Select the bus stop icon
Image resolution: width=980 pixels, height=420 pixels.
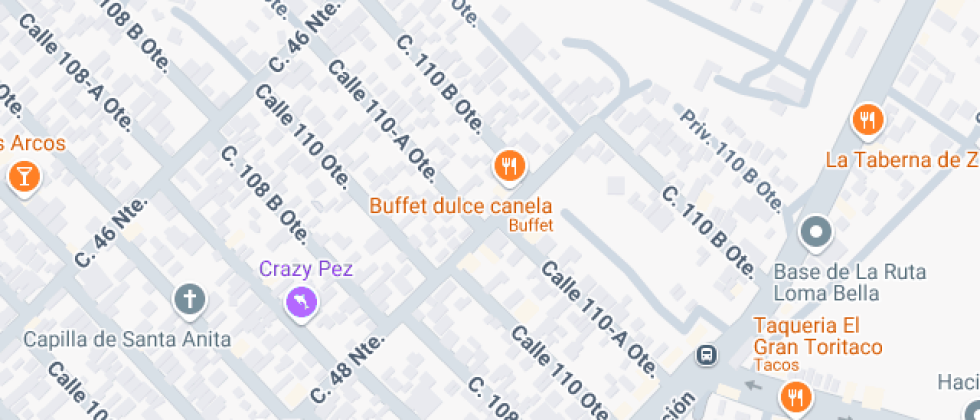[x=707, y=355]
